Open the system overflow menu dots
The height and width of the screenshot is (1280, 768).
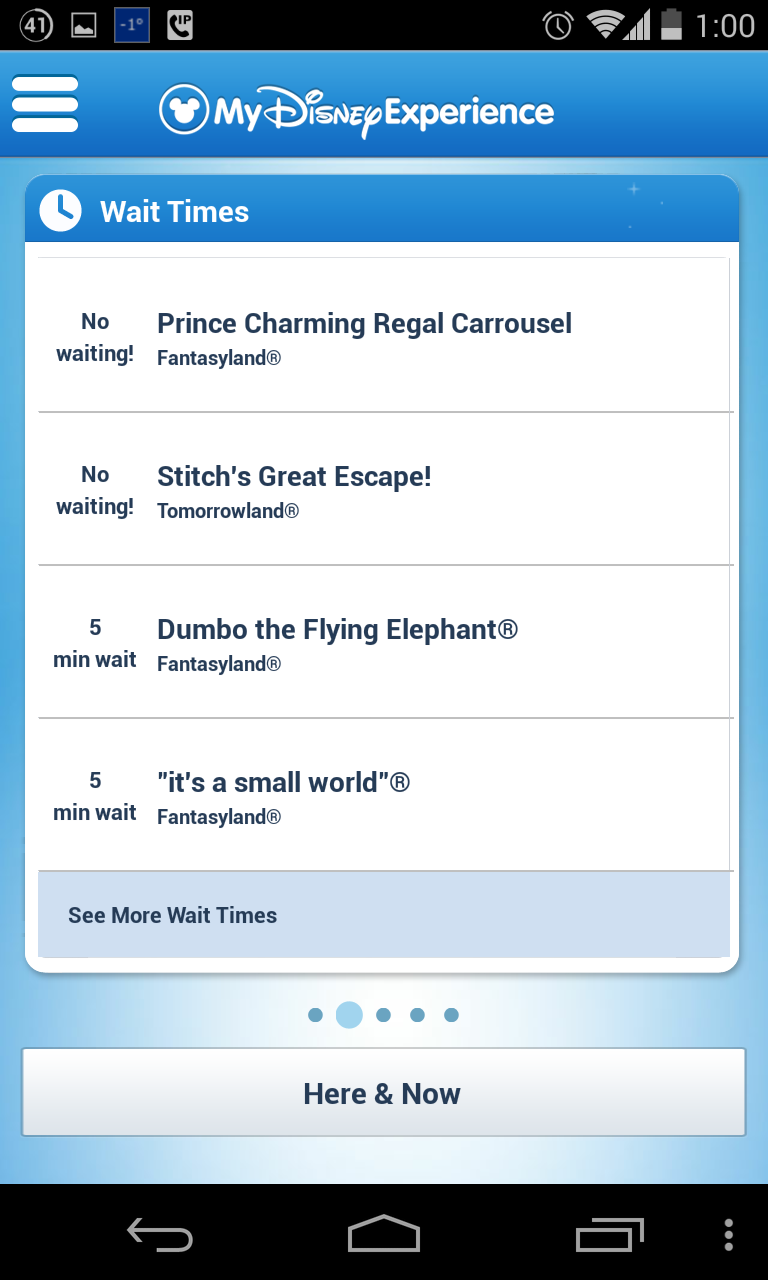[729, 1236]
